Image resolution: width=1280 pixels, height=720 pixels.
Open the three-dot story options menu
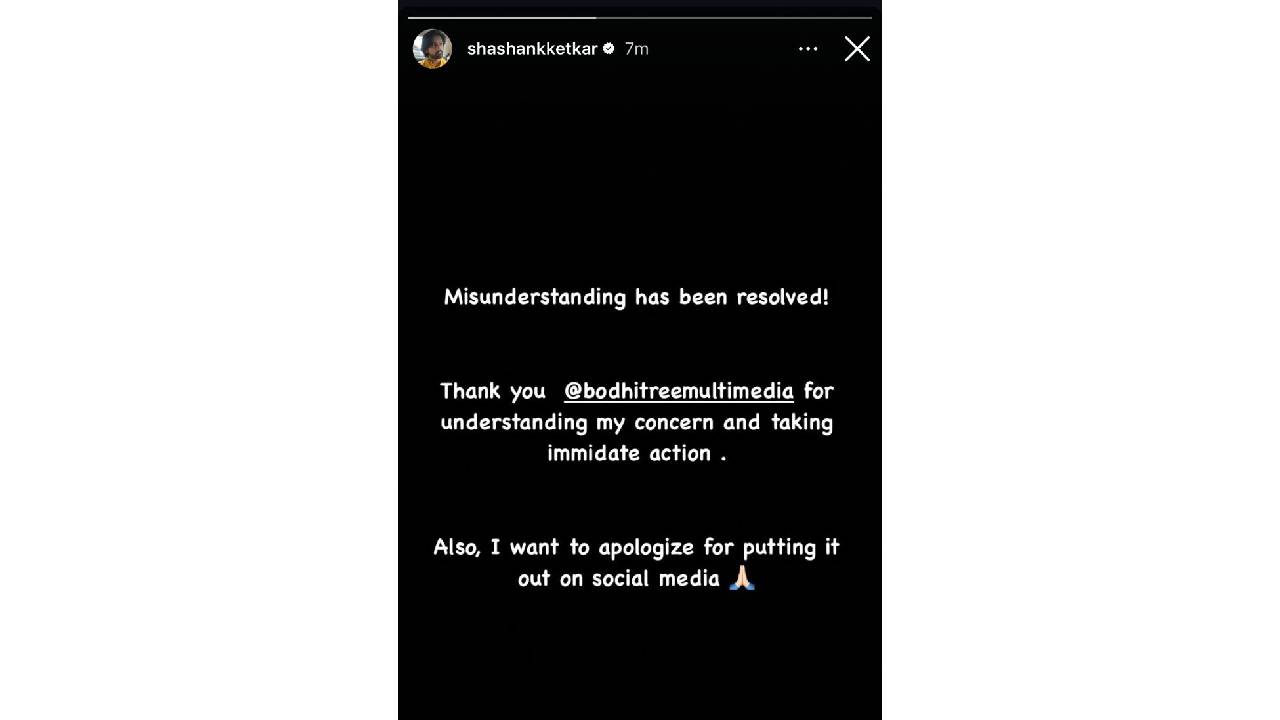click(808, 49)
